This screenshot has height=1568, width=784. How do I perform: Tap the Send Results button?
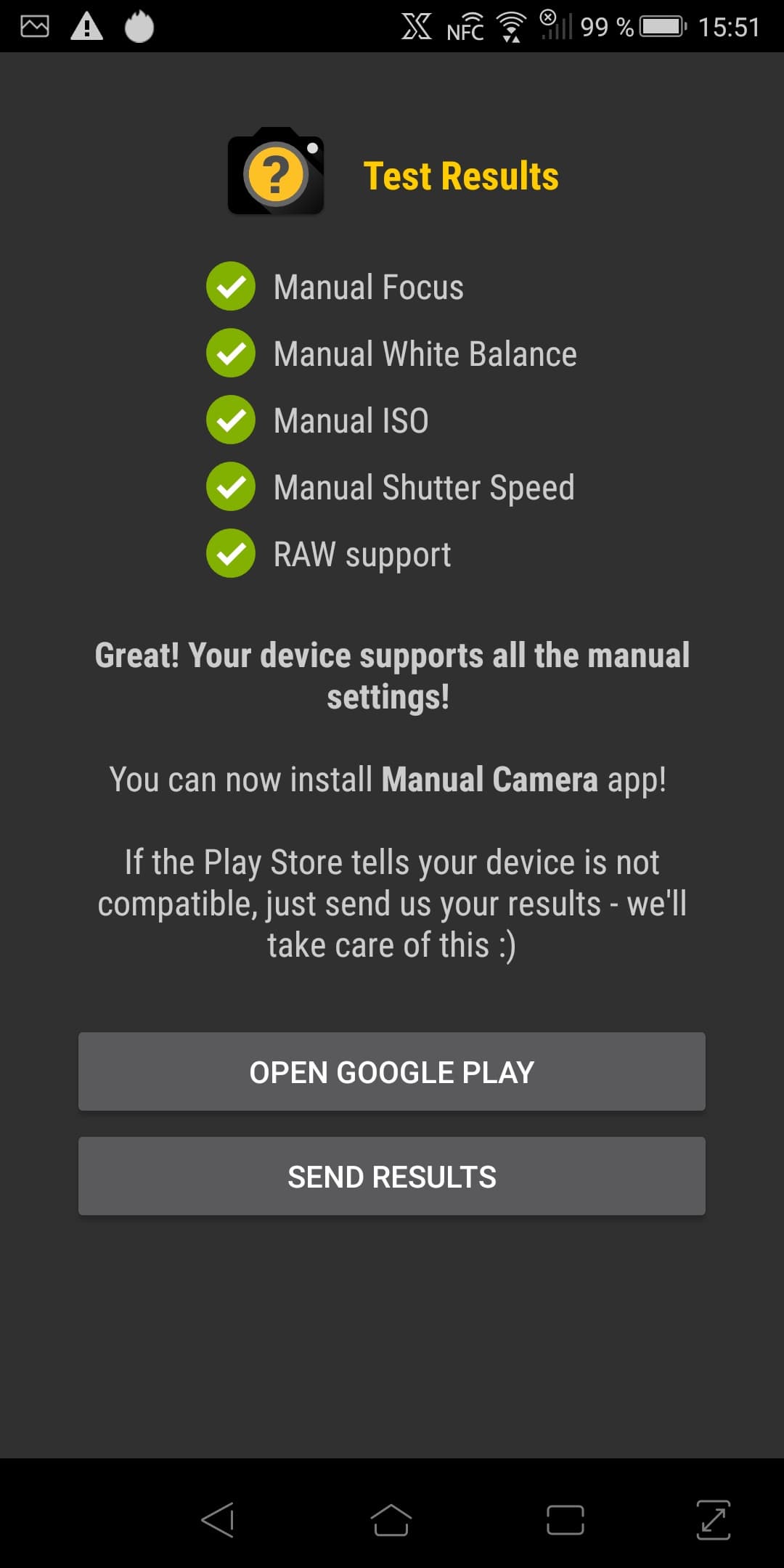(x=392, y=1176)
